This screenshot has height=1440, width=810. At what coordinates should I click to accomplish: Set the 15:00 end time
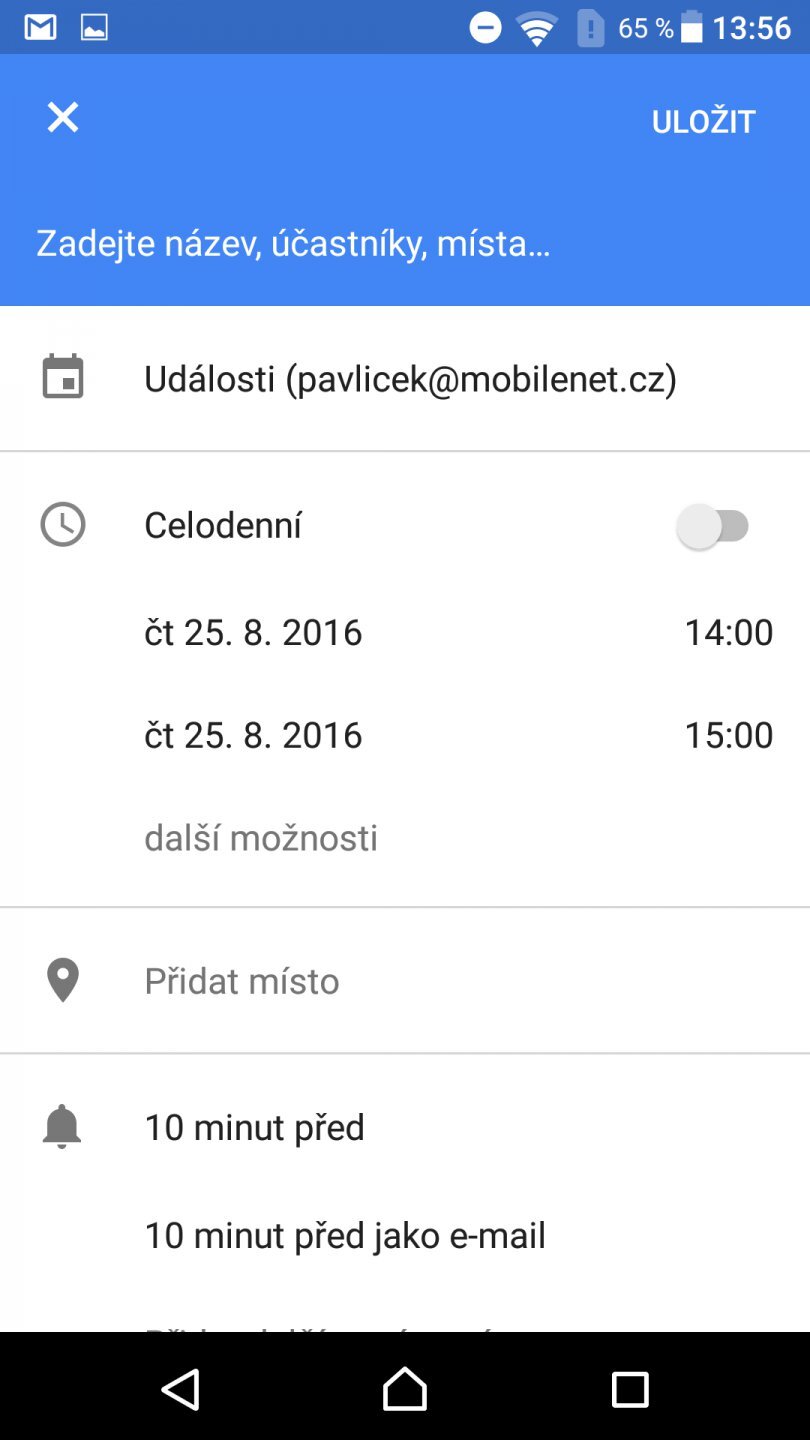[x=728, y=736]
